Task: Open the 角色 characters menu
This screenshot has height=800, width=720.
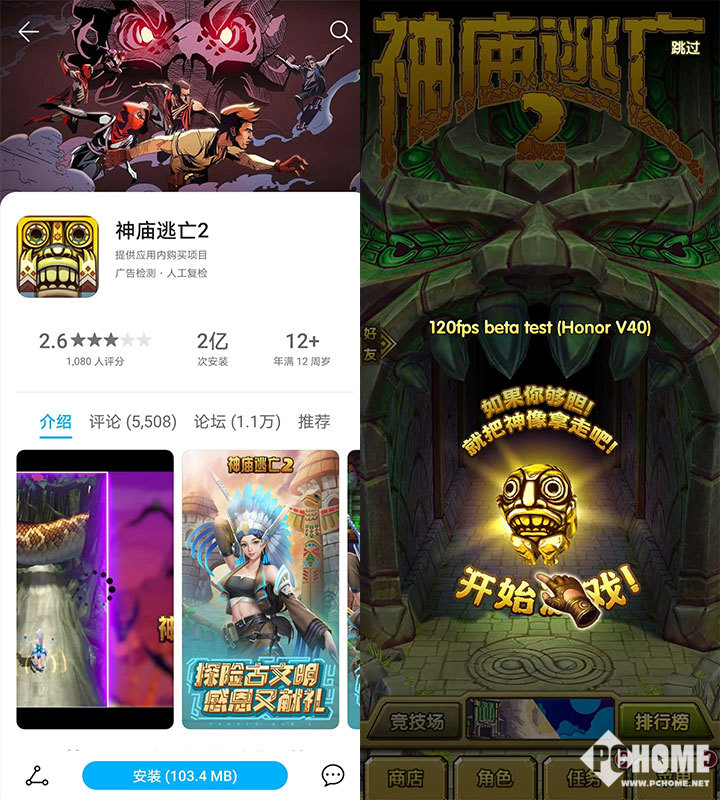Action: click(x=494, y=778)
